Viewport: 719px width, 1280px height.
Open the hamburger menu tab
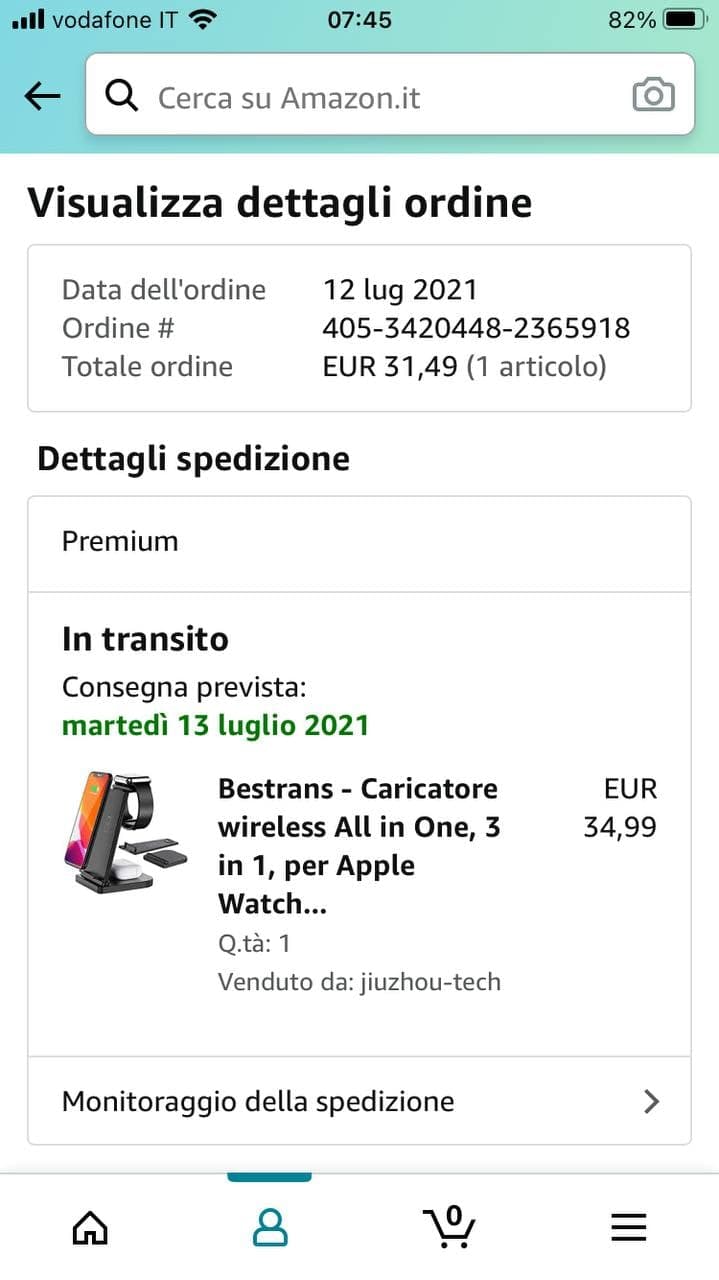click(x=628, y=1226)
